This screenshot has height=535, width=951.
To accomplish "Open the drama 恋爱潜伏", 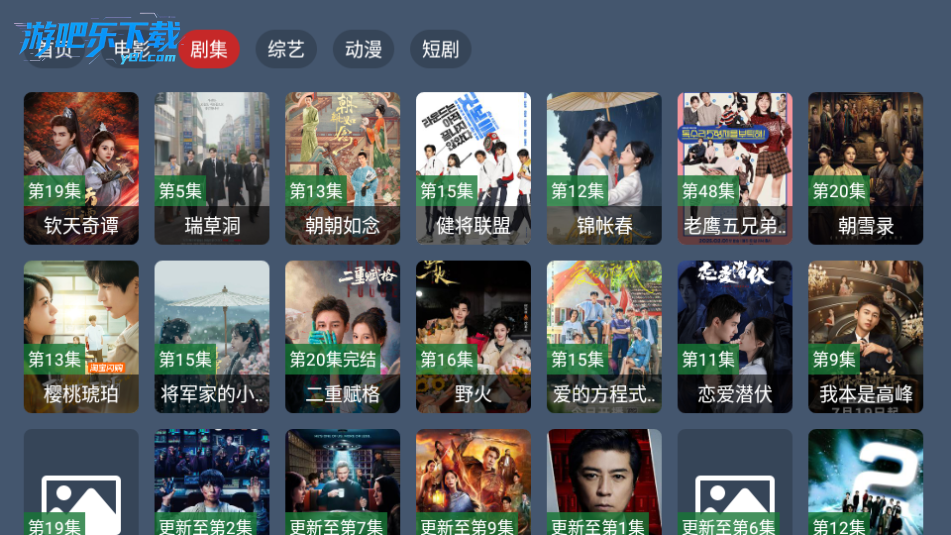I will [735, 337].
